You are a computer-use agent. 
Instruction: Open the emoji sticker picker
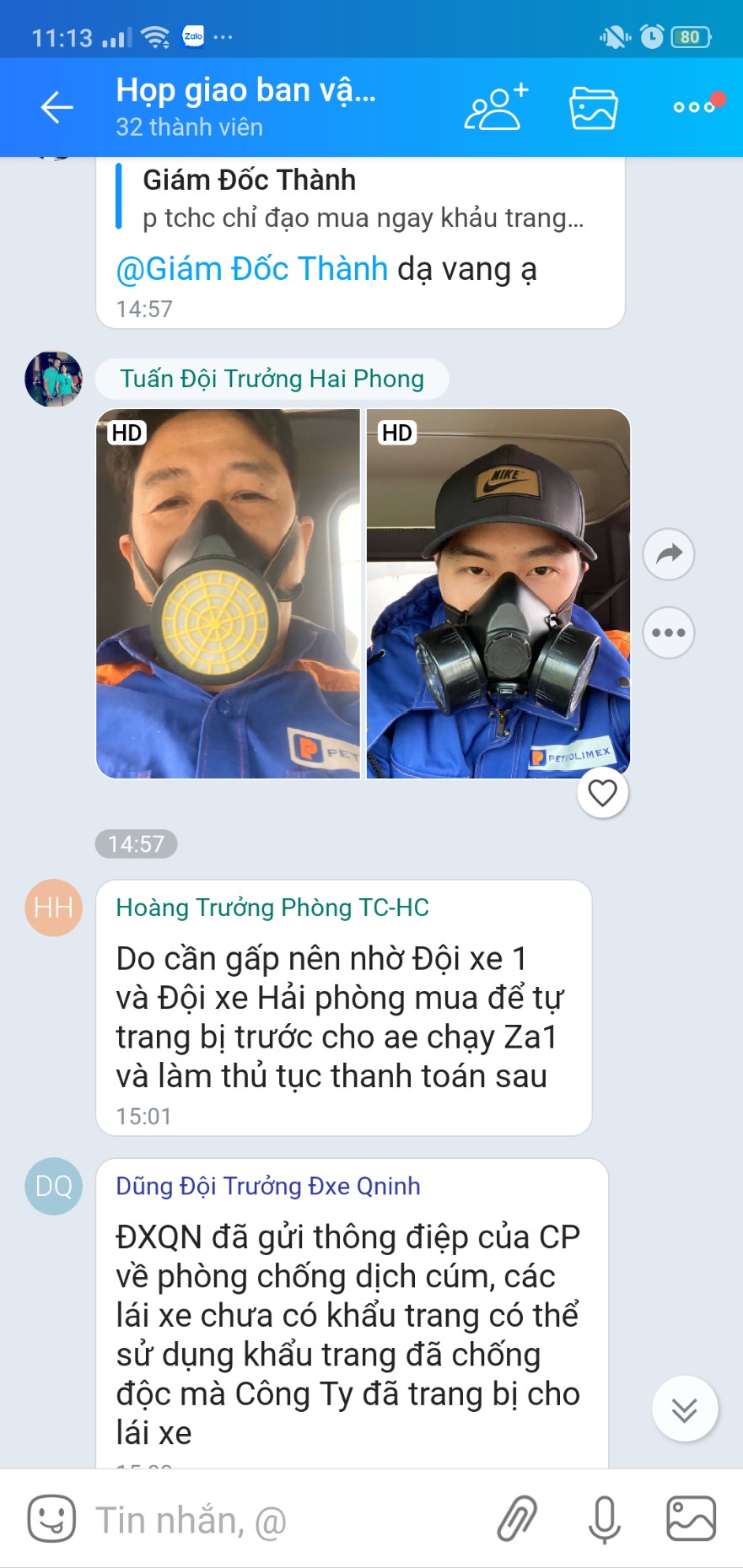[51, 1519]
